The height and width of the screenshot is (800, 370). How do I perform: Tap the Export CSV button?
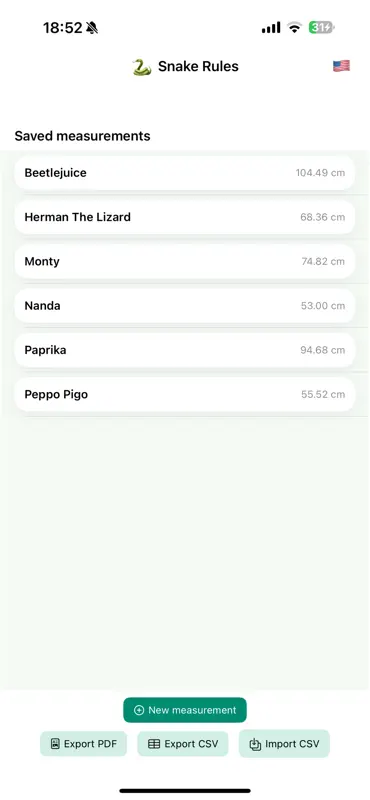pos(183,744)
